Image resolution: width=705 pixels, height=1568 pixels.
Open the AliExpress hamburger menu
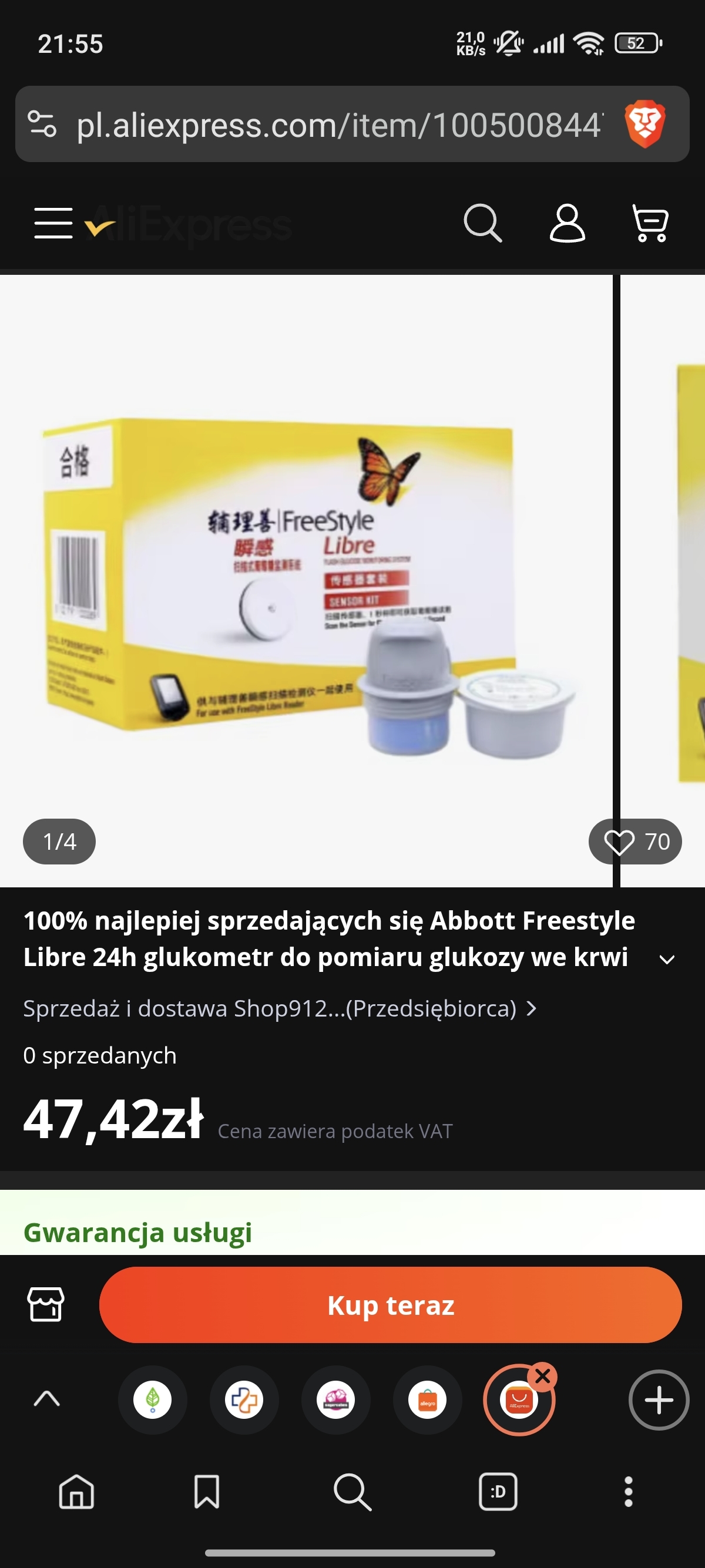pos(53,223)
